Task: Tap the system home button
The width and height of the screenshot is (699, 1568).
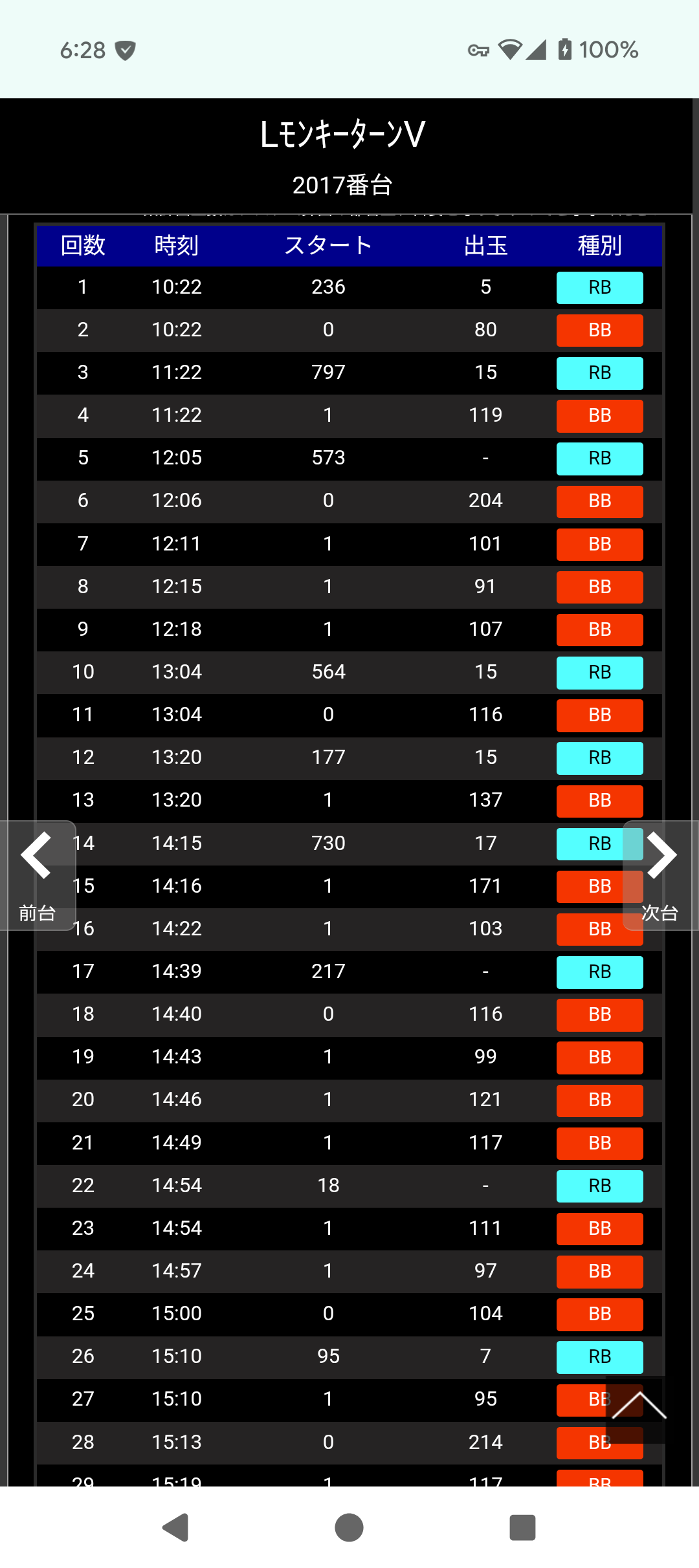Action: pos(349,1528)
